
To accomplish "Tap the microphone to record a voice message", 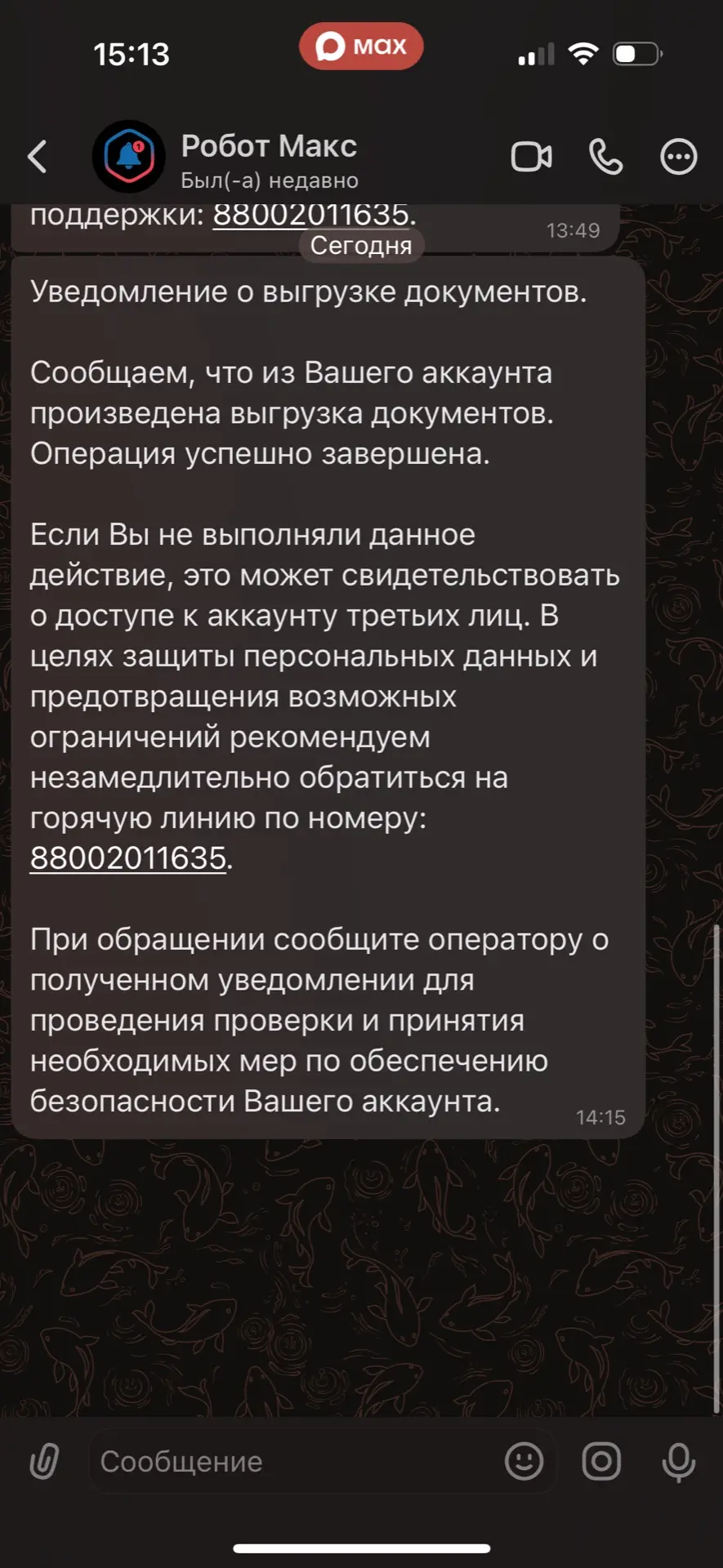I will coord(678,1461).
